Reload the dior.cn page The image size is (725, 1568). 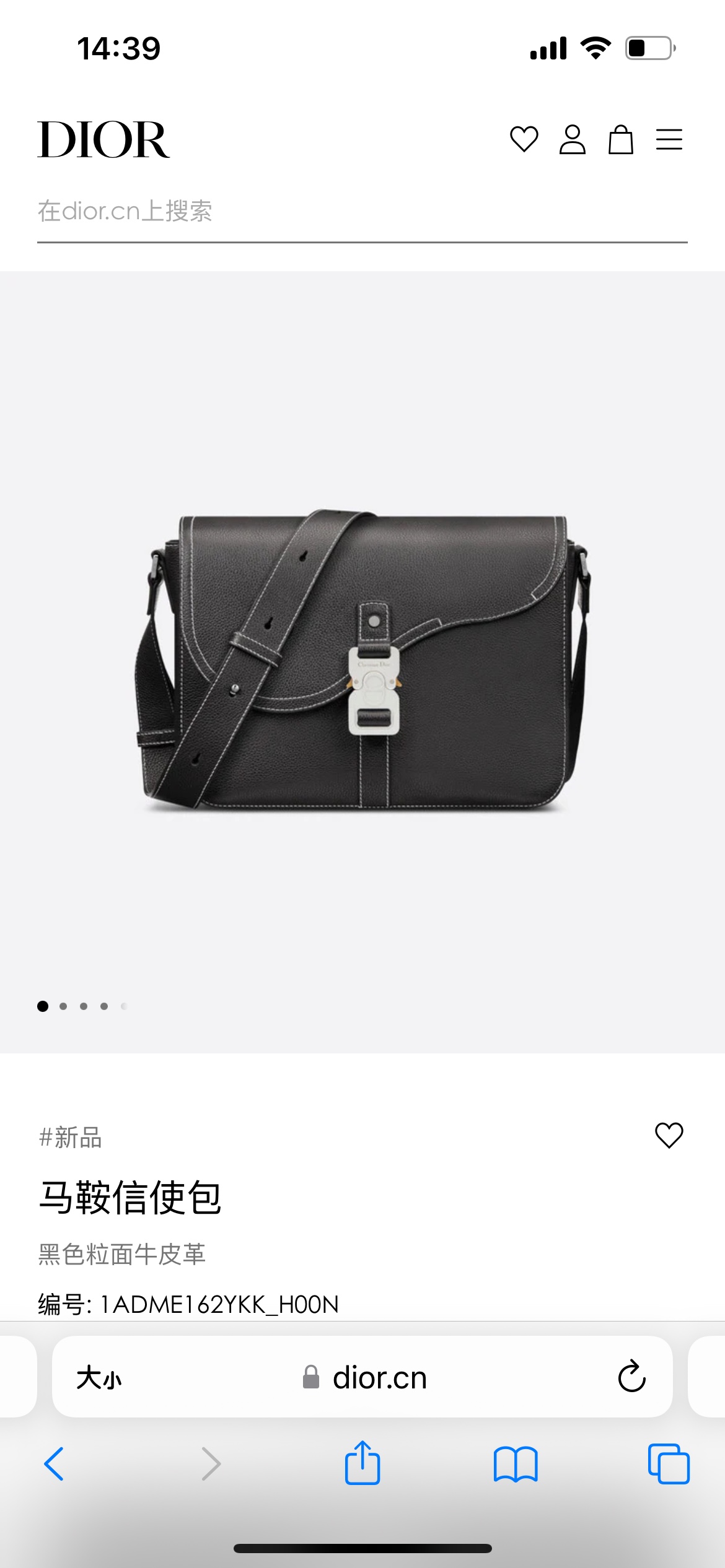pyautogui.click(x=631, y=1377)
